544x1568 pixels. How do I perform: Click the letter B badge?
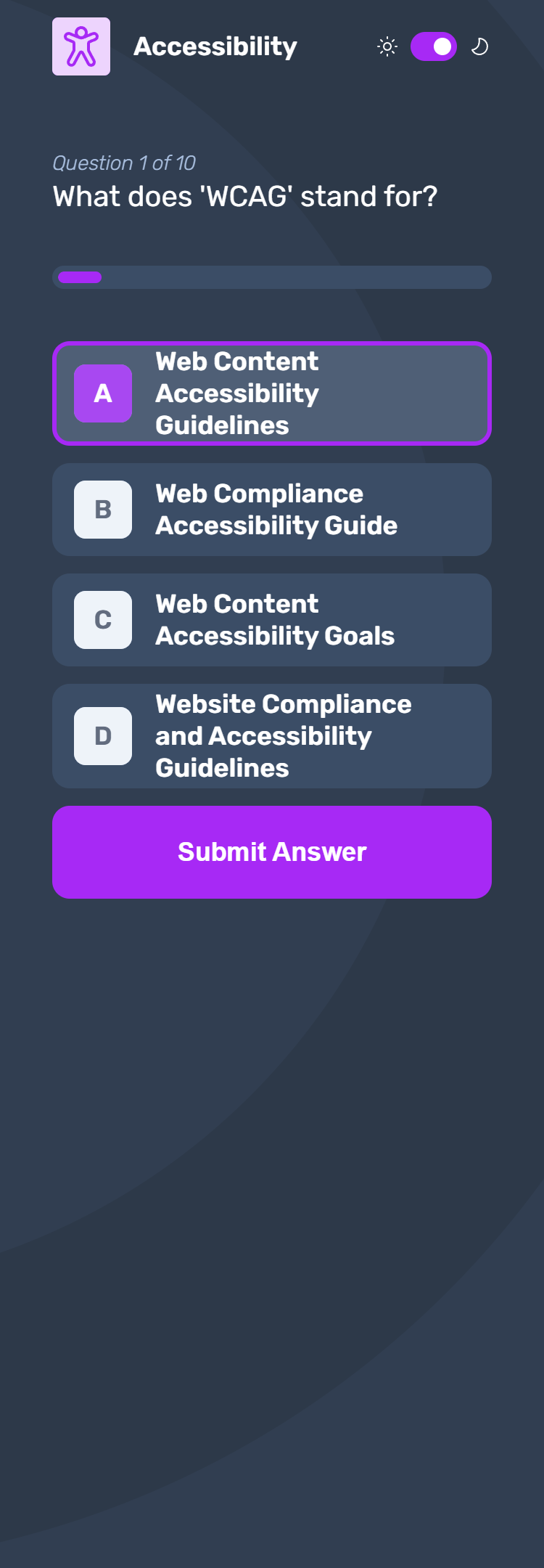coord(102,510)
